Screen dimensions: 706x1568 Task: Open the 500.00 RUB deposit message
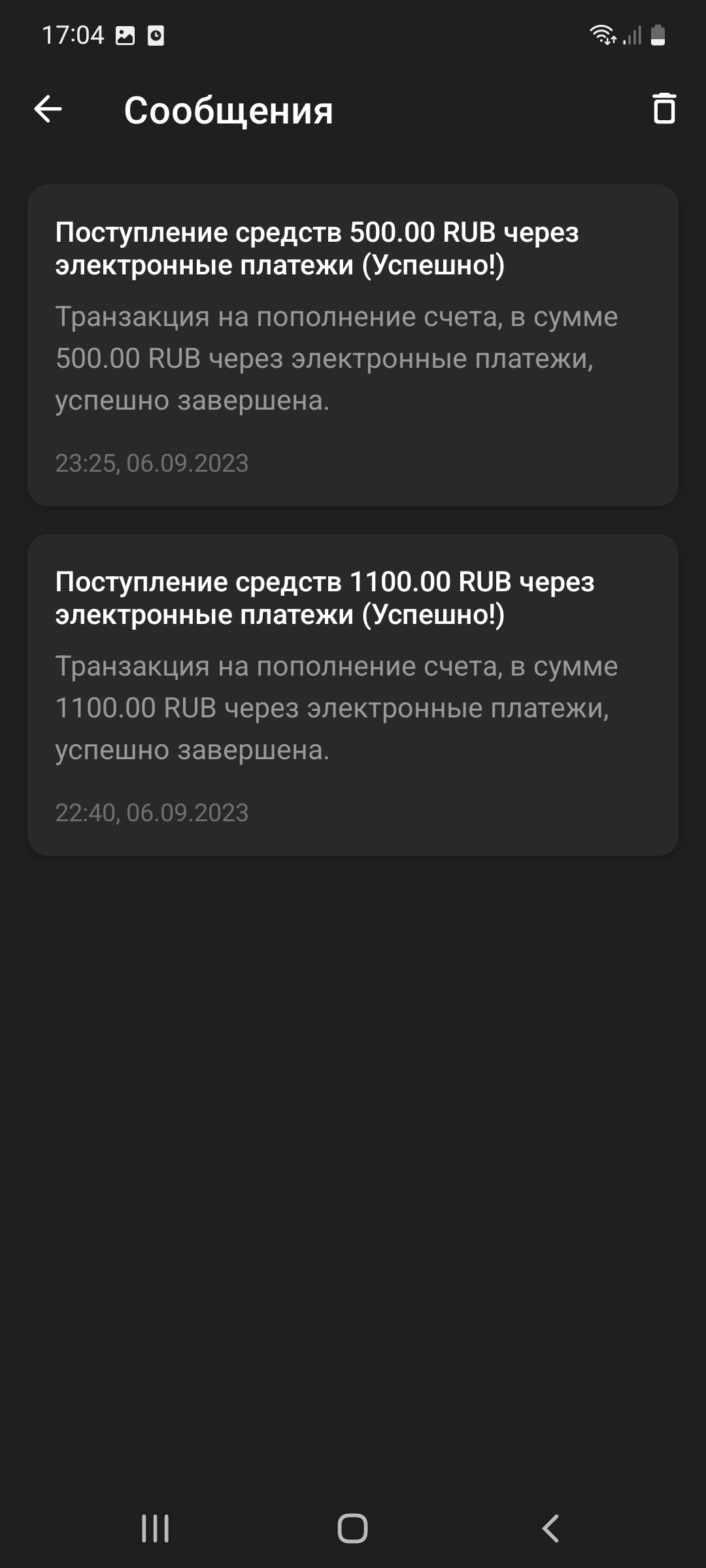(353, 345)
